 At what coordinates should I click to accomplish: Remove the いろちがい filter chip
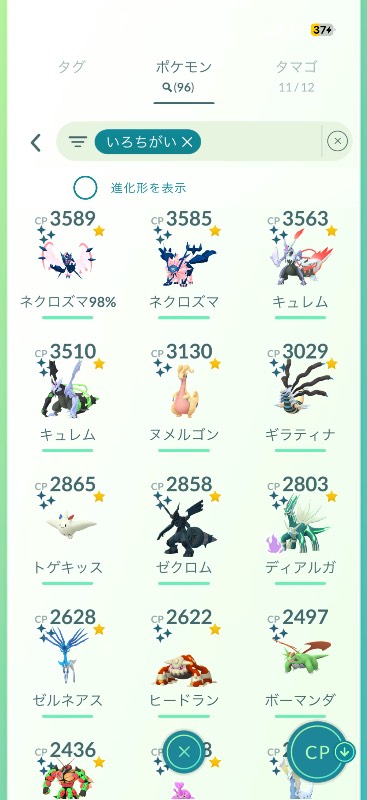point(148,142)
